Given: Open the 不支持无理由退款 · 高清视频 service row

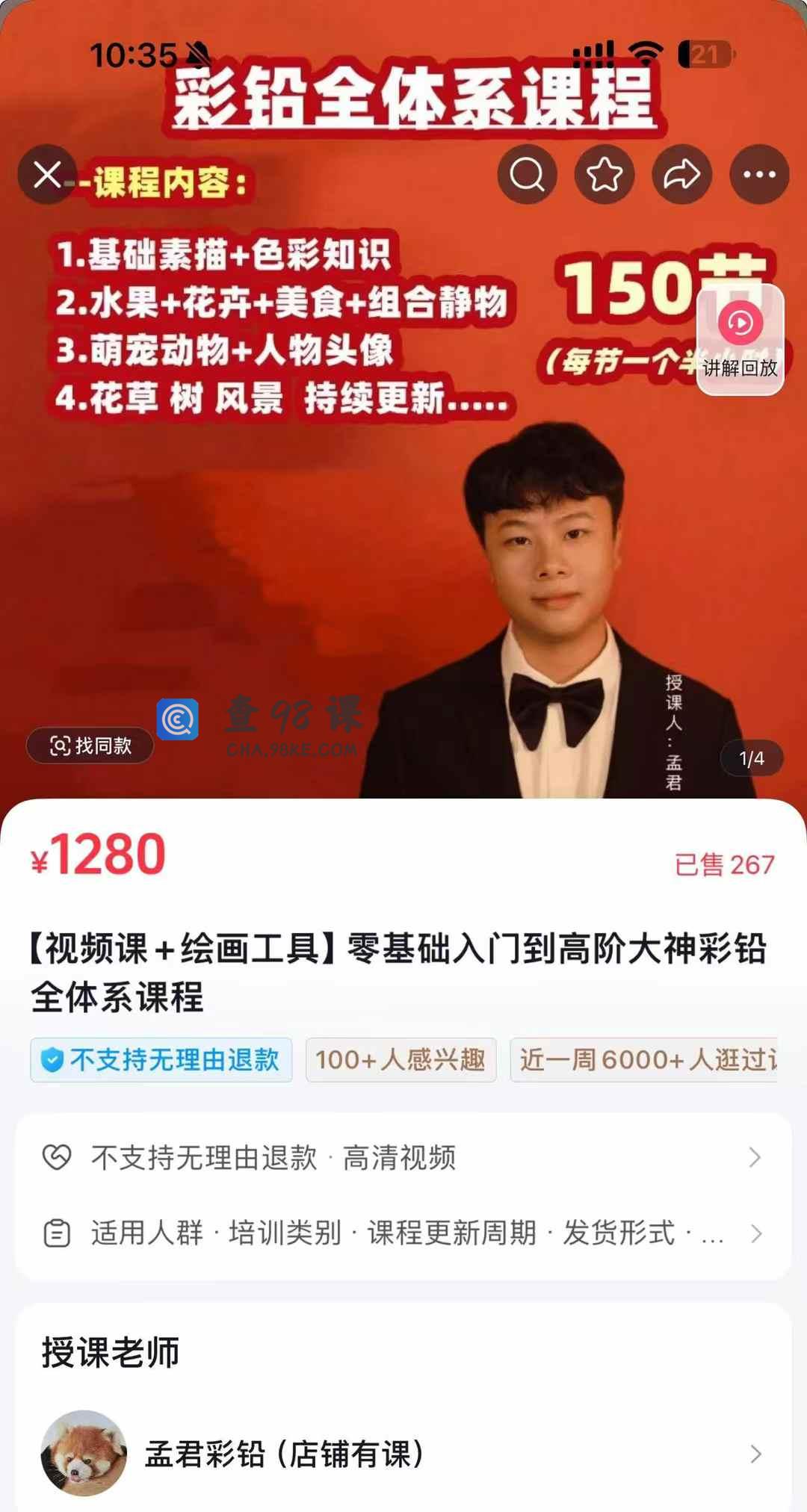Looking at the screenshot, I should coord(403,1157).
